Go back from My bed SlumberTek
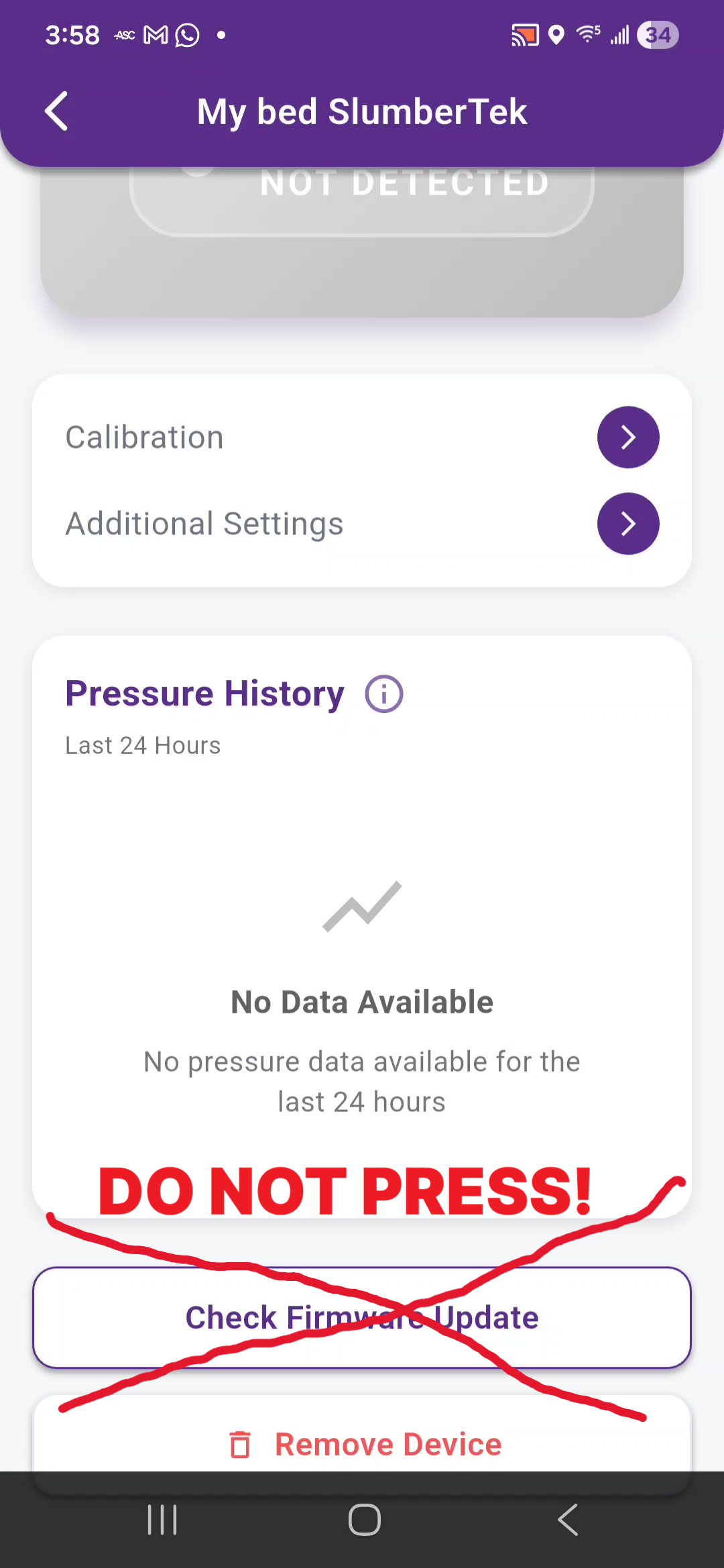The height and width of the screenshot is (1568, 724). [57, 111]
